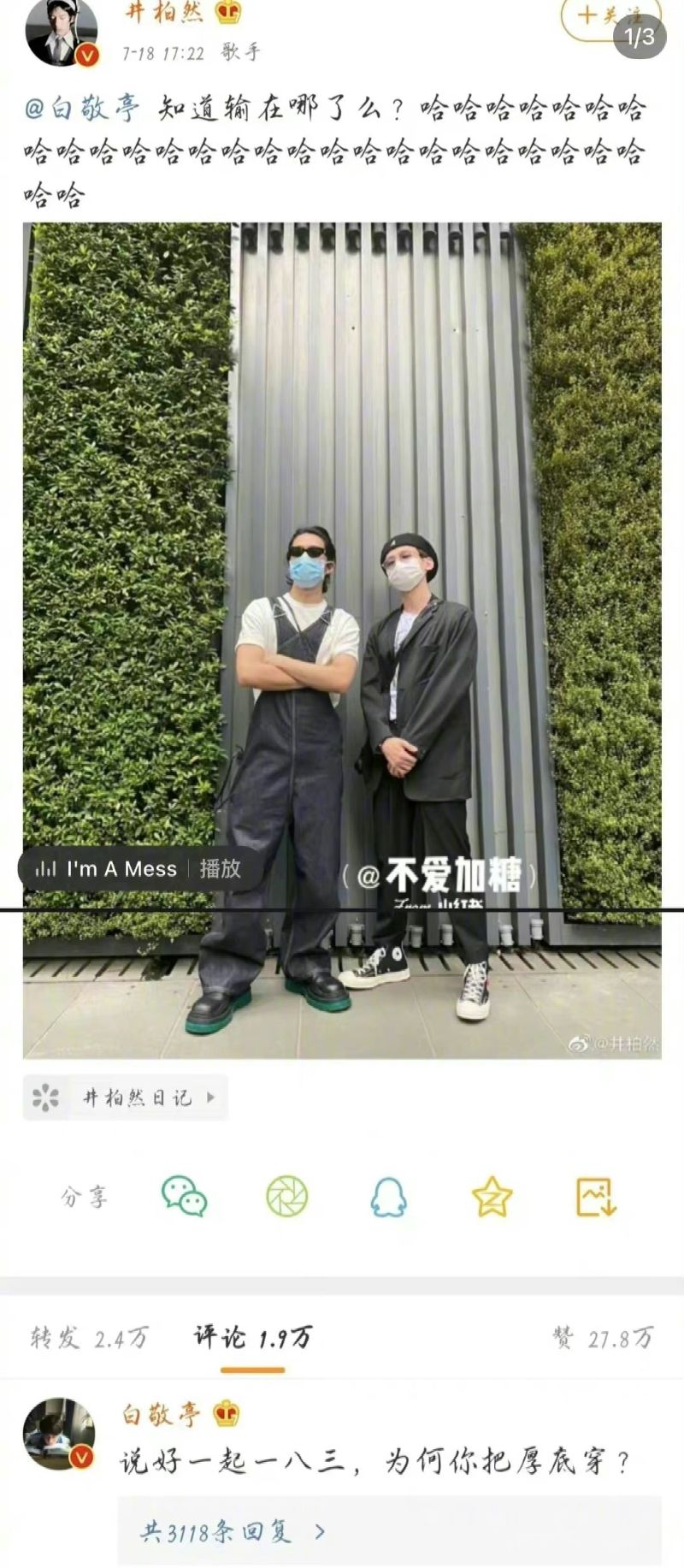Share to Qzone via star icon
The width and height of the screenshot is (684, 1568).
[x=492, y=1196]
